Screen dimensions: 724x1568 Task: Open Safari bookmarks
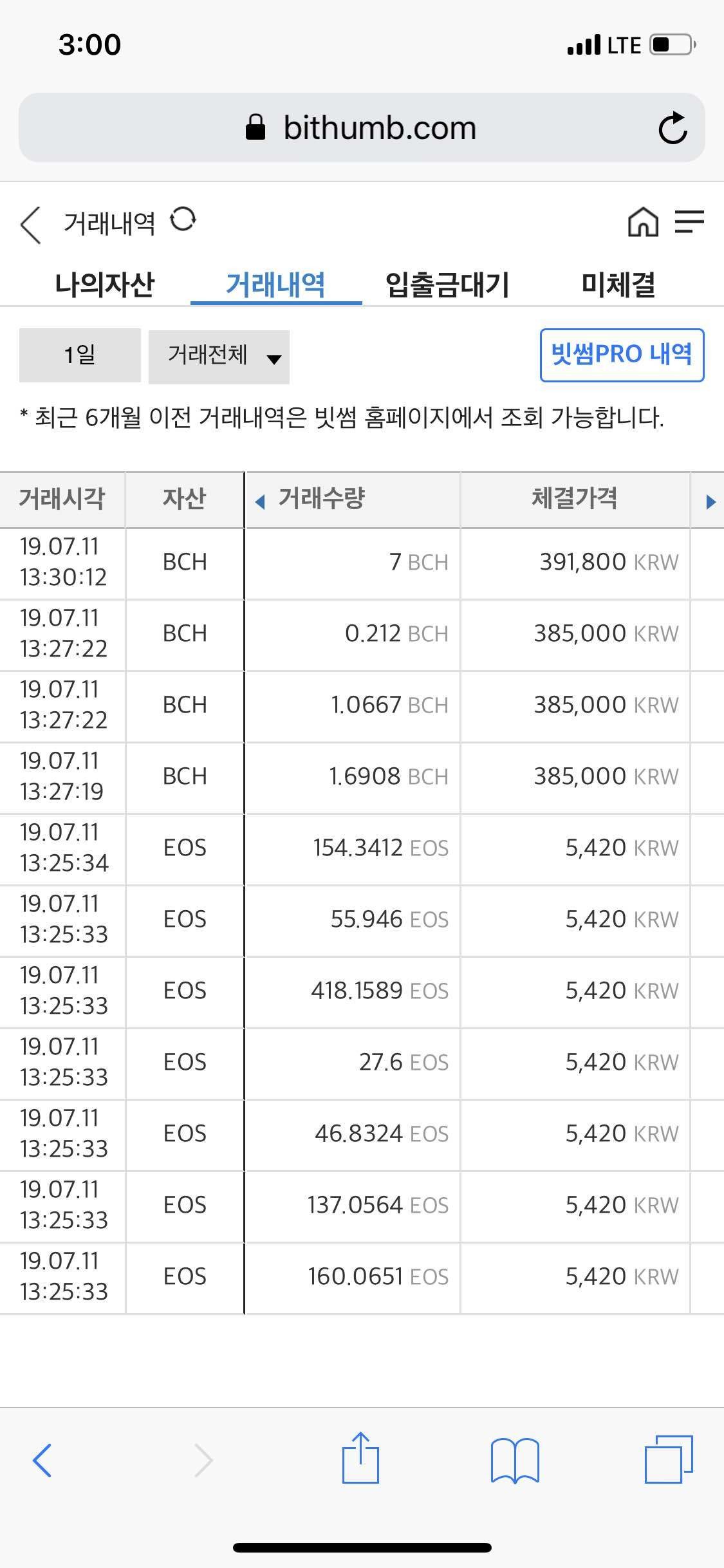[515, 1460]
